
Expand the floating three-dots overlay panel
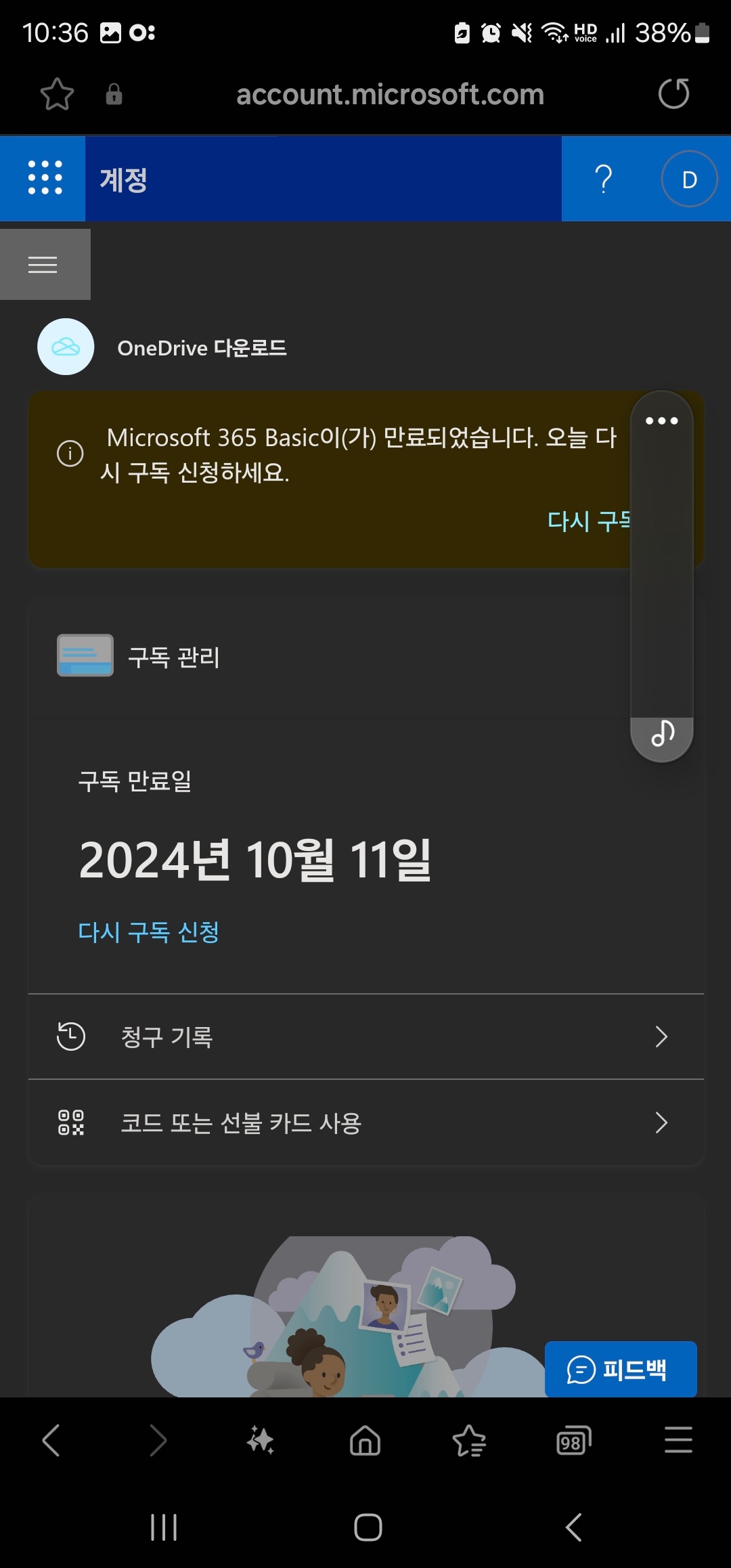click(661, 420)
